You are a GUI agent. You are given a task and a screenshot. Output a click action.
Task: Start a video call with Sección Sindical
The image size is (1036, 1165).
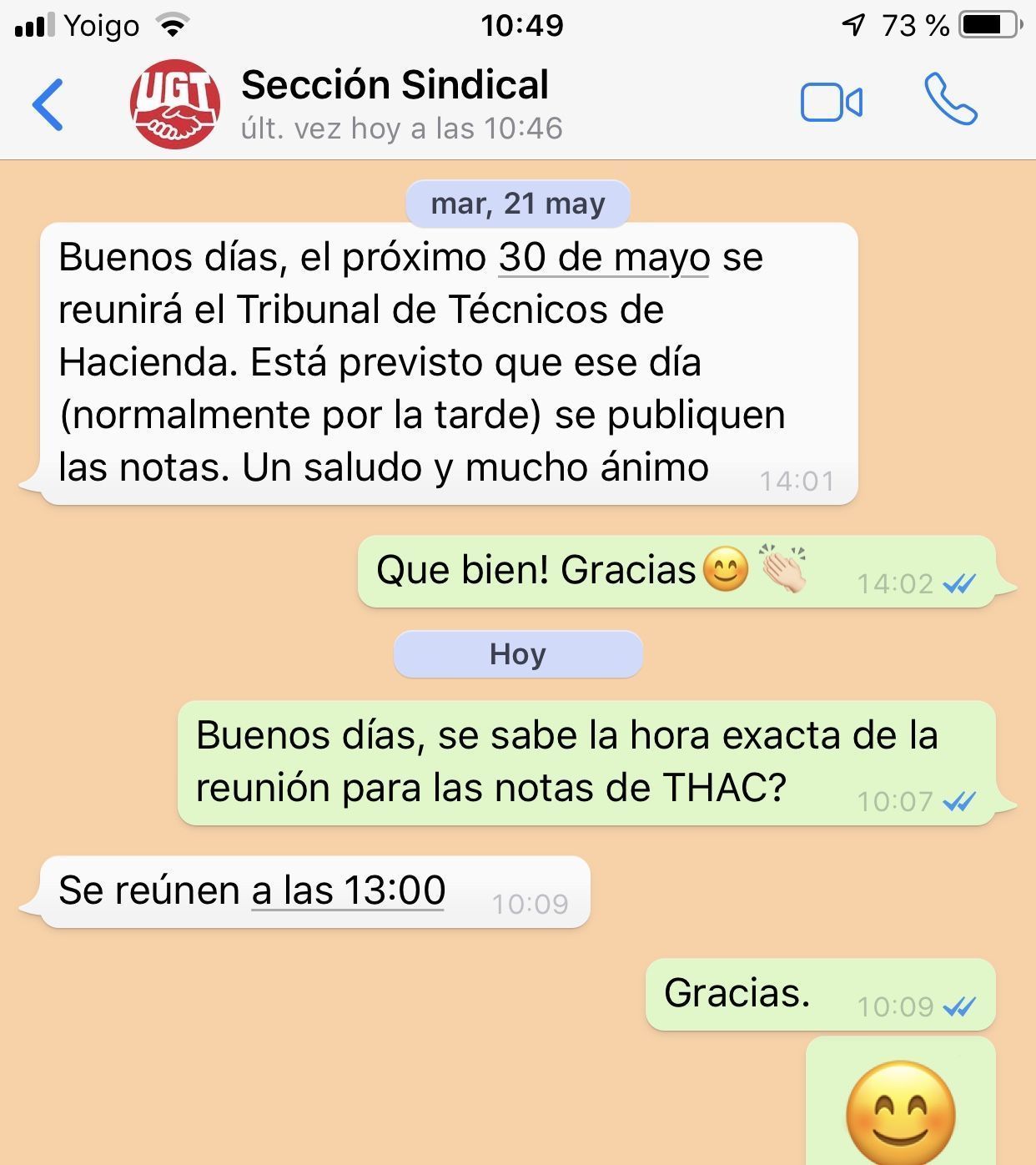click(831, 103)
